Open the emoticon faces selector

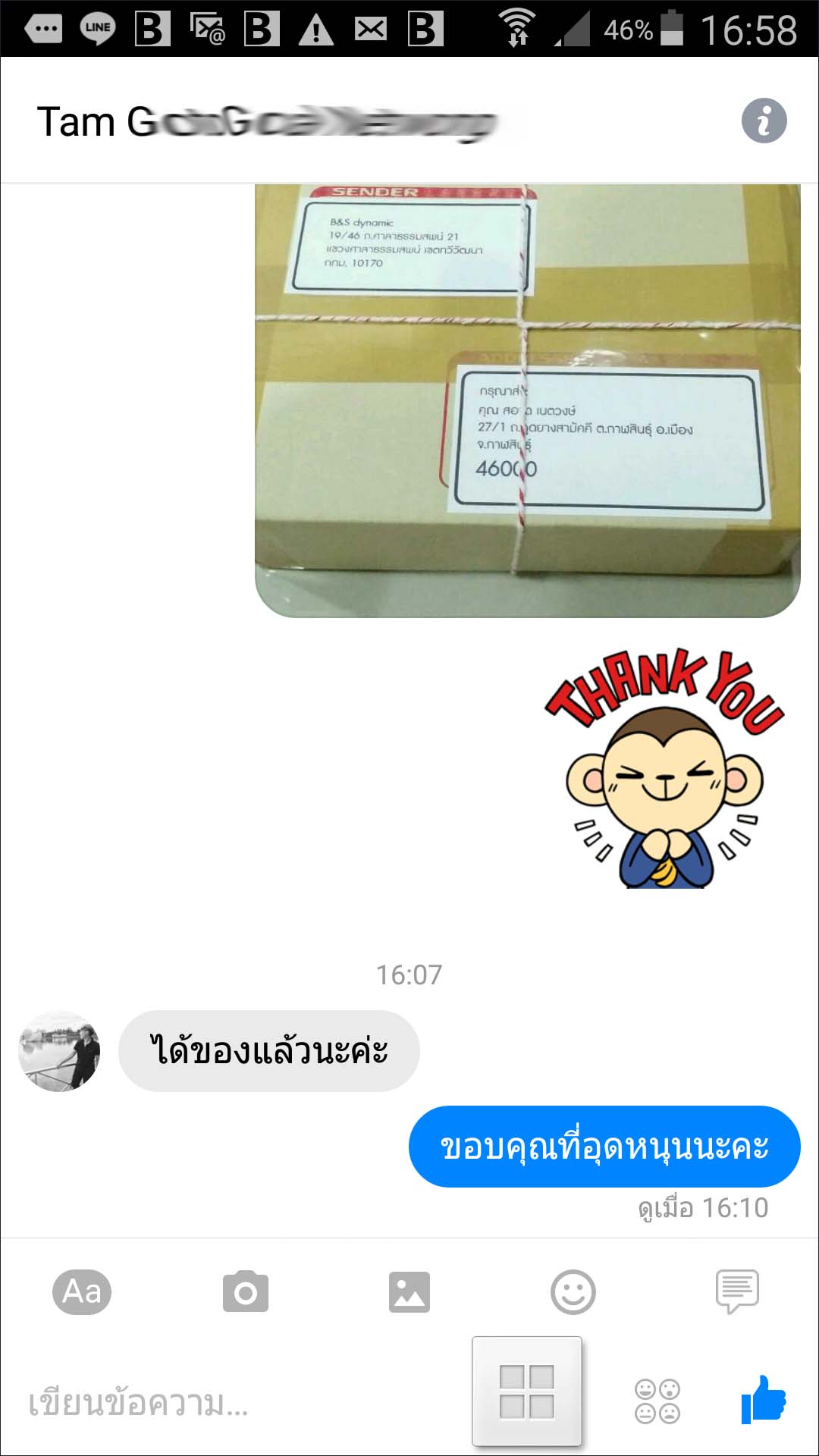[x=657, y=1401]
